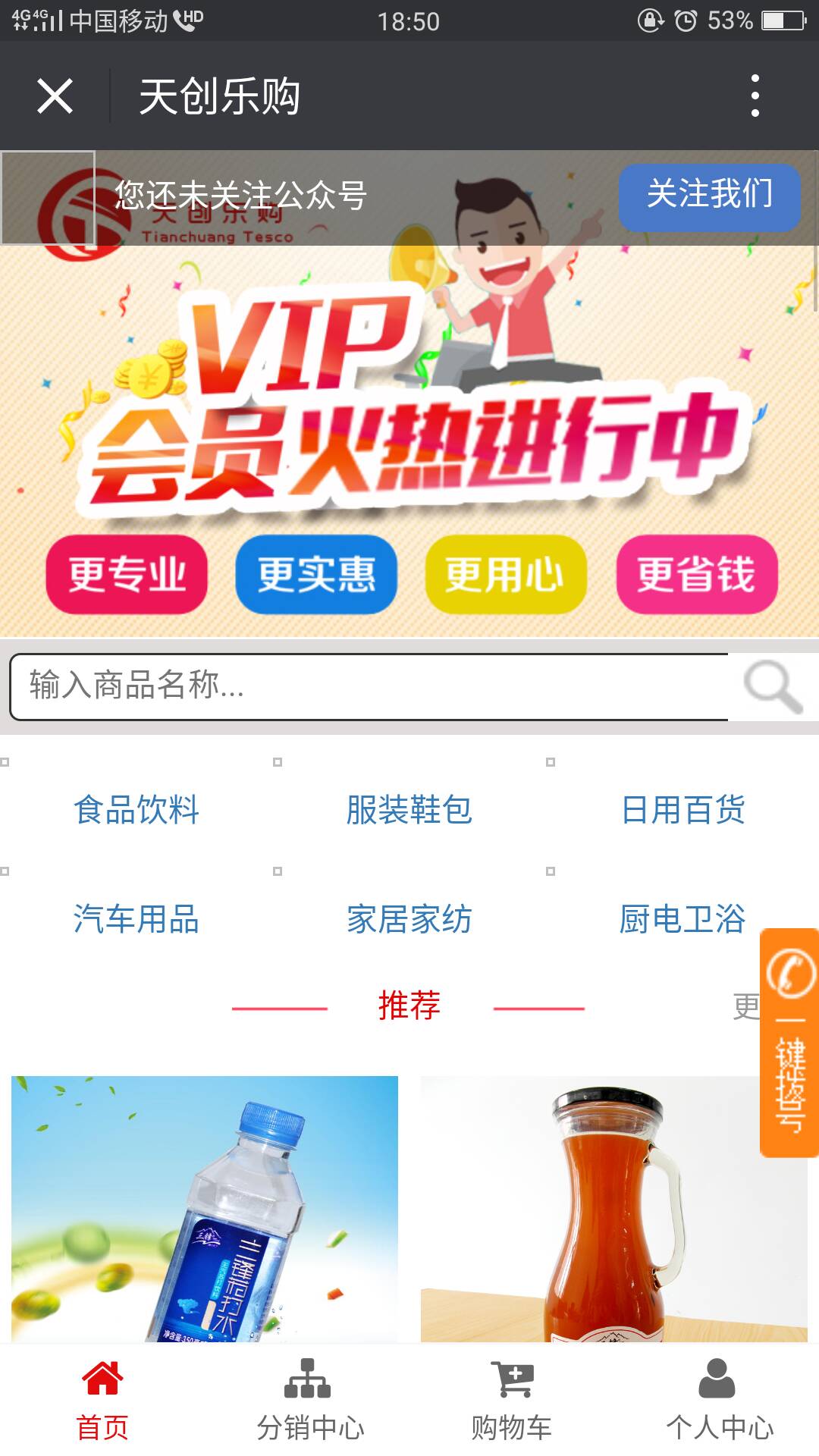Focus the 输入商品名称 search field
This screenshot has width=819, height=1456.
click(368, 686)
